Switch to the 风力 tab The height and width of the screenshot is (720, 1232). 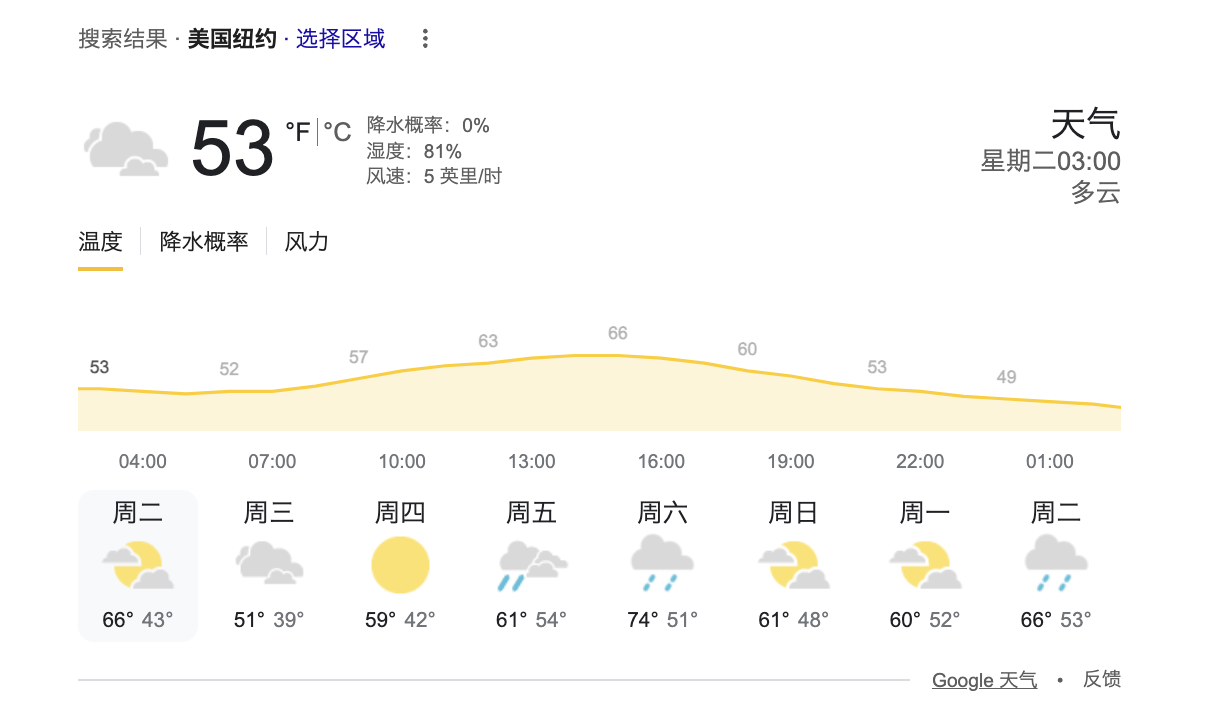pos(306,241)
